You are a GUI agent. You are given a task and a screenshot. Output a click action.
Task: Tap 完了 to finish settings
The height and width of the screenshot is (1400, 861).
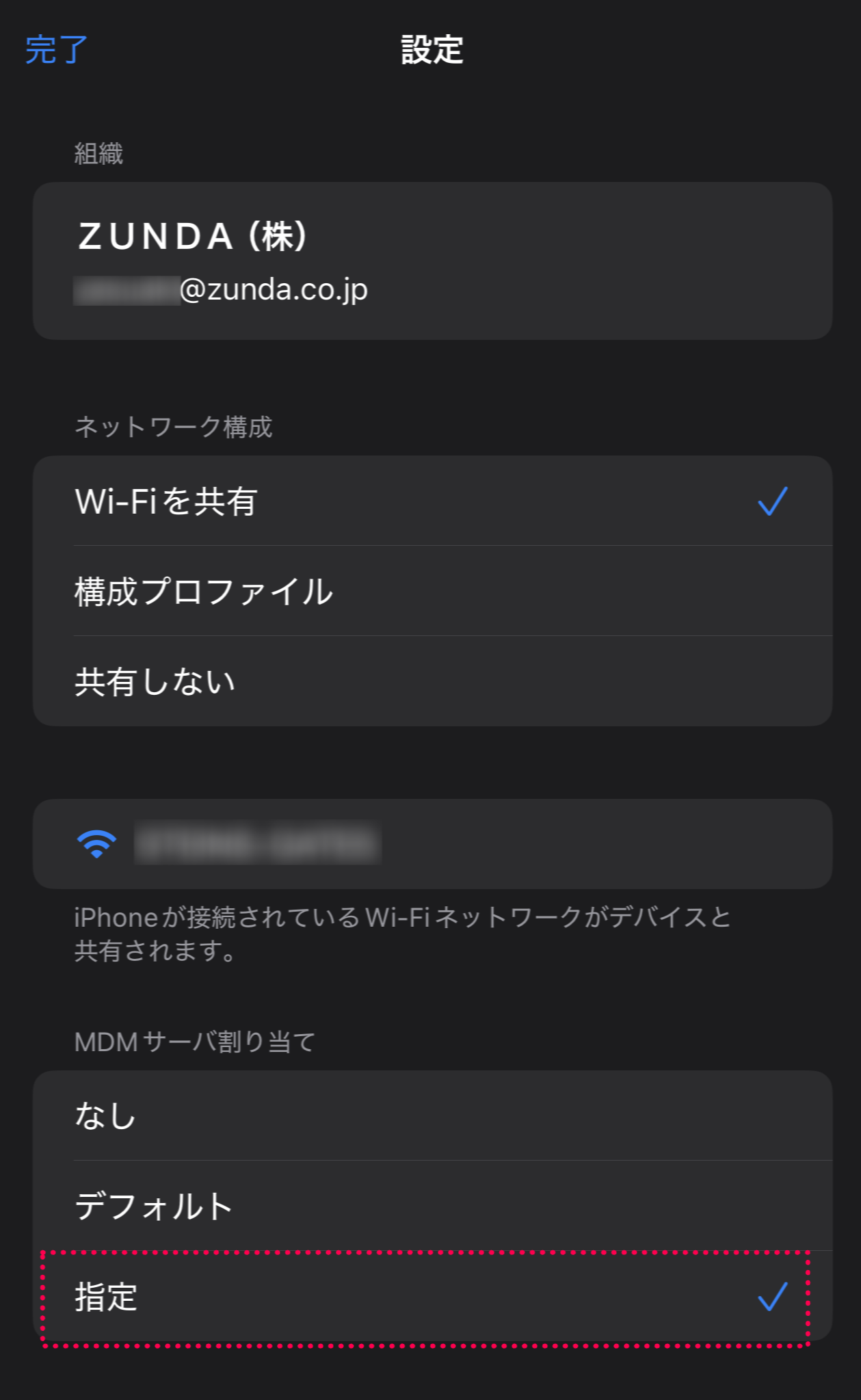click(57, 50)
